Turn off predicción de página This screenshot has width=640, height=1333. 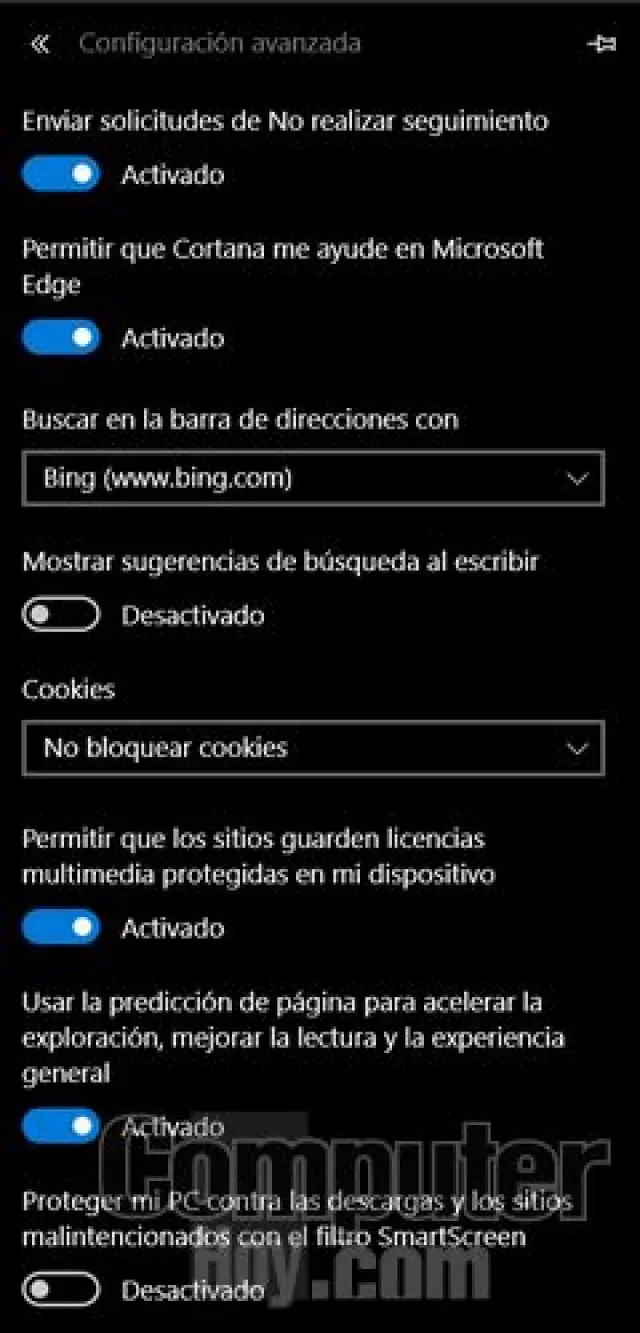click(x=61, y=1127)
